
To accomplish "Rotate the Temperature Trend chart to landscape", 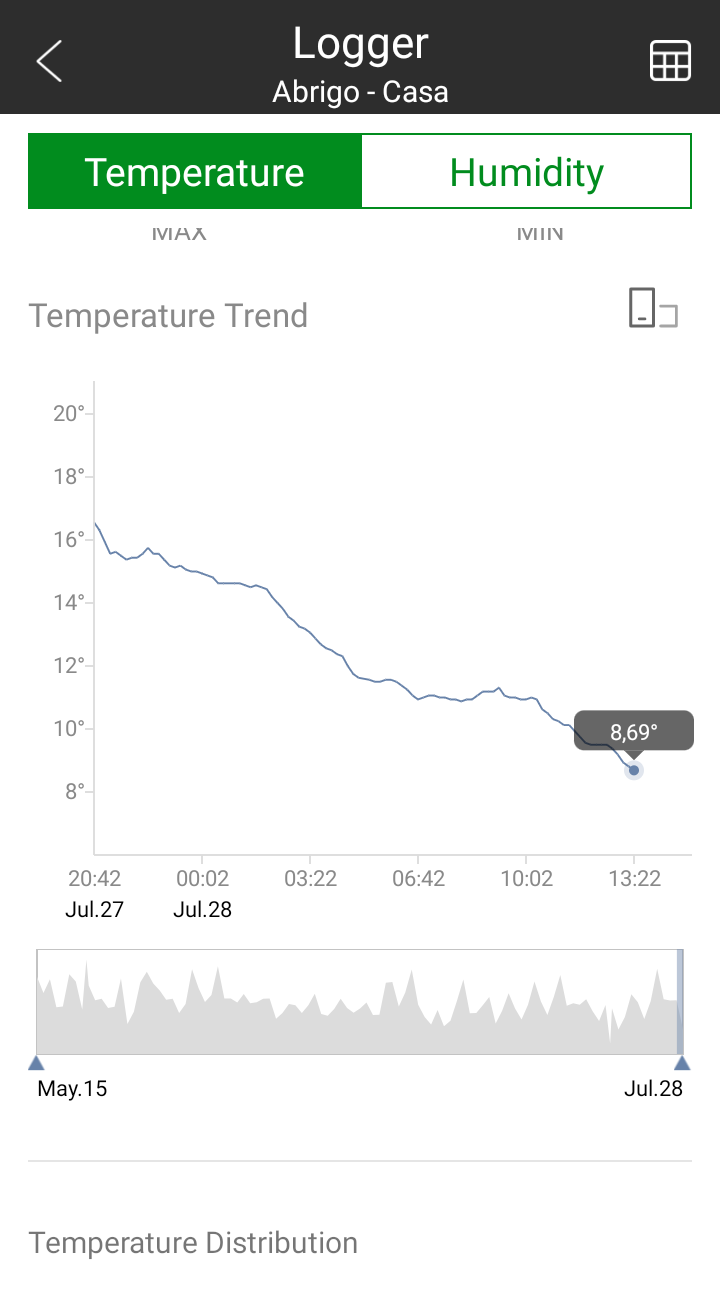I will [x=653, y=308].
